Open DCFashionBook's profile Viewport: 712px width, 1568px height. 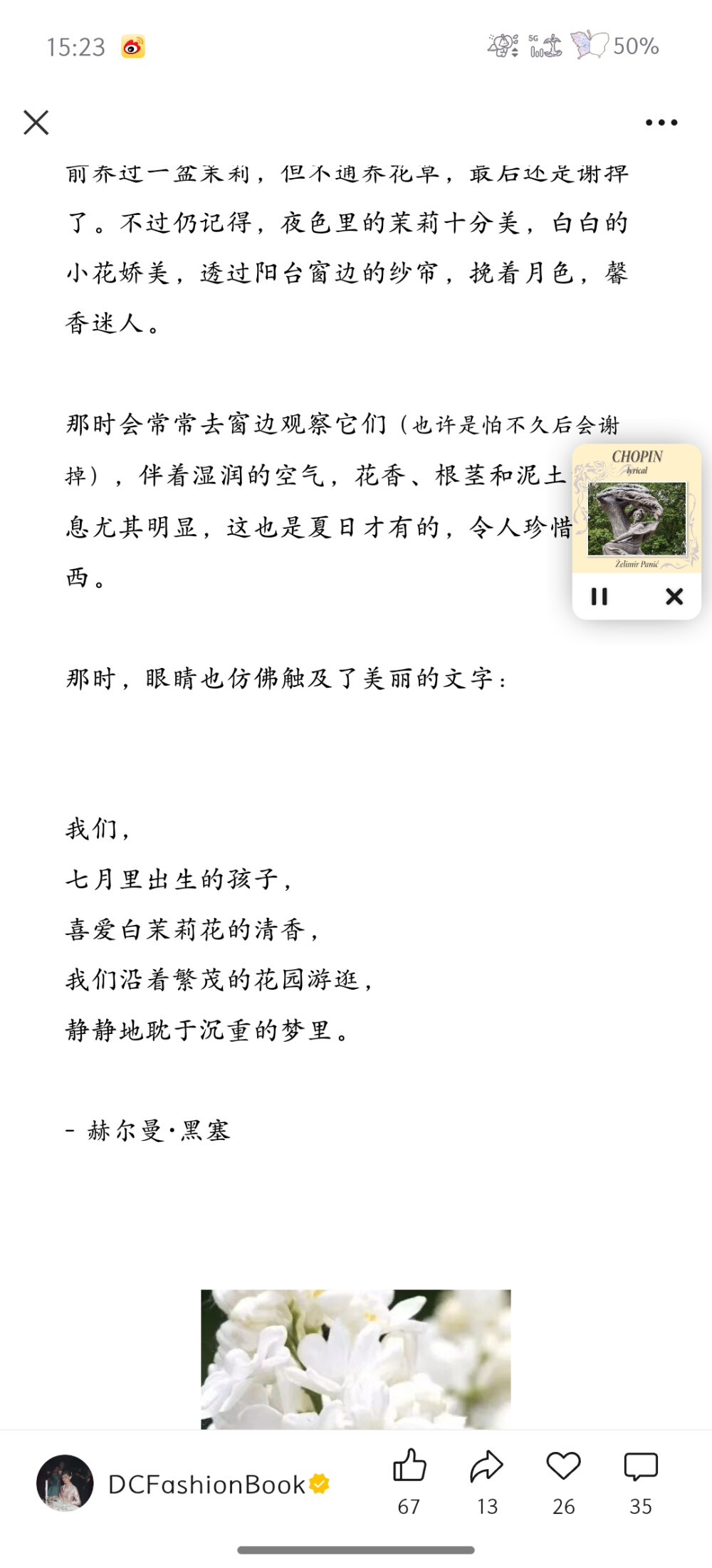point(65,1484)
